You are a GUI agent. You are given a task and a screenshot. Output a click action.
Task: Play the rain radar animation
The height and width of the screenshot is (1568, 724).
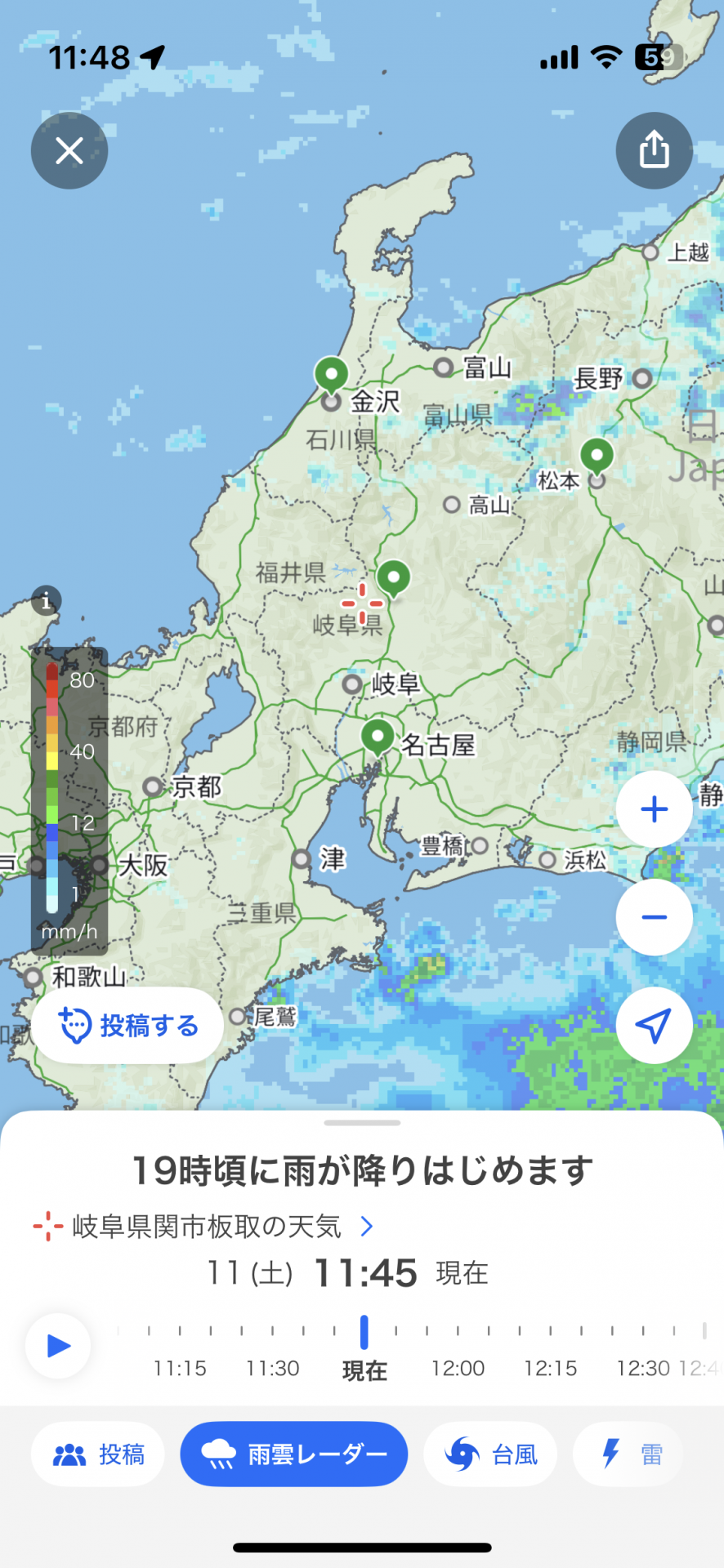click(58, 1346)
